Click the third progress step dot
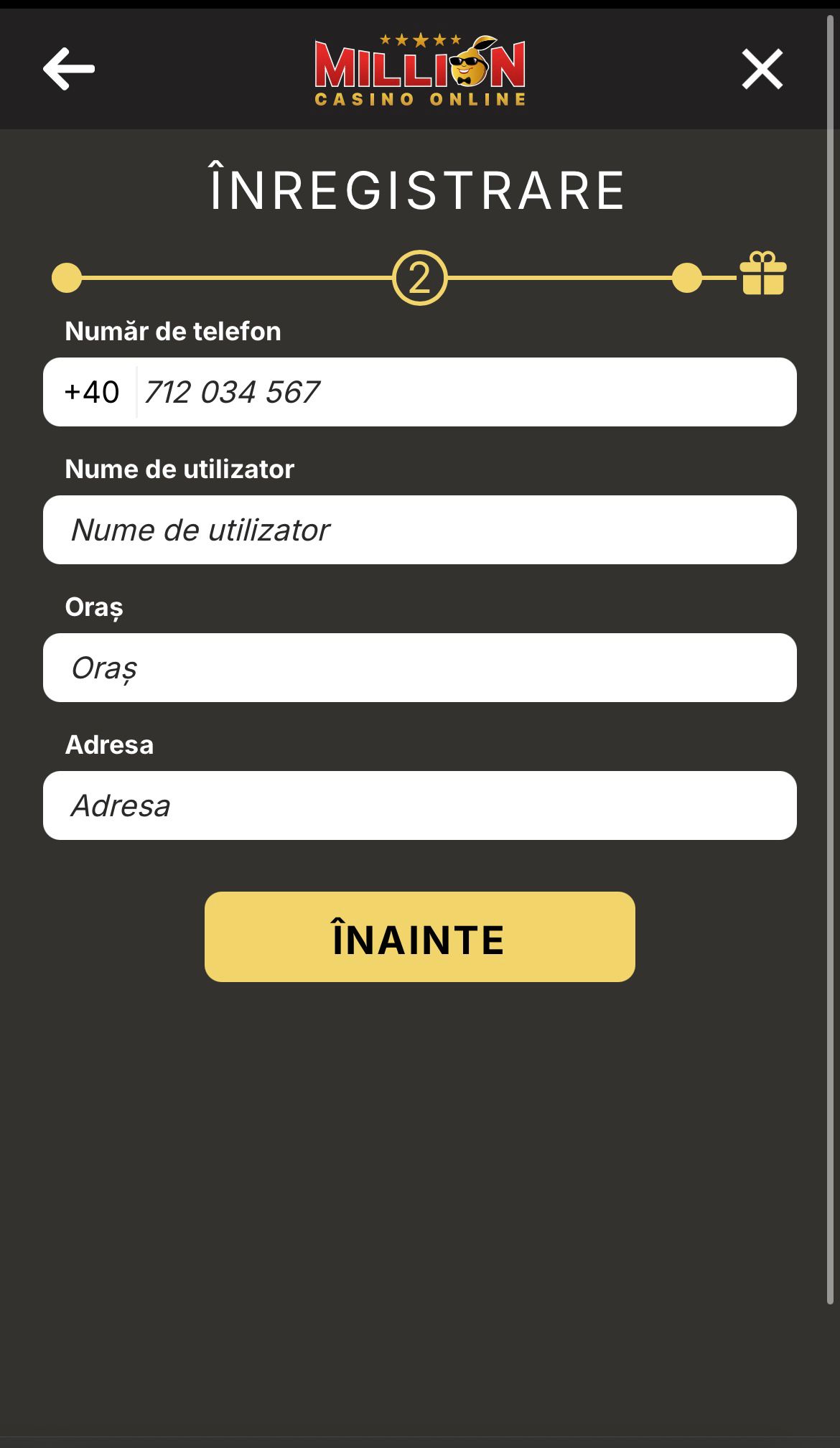This screenshot has height=1448, width=840. pyautogui.click(x=687, y=279)
